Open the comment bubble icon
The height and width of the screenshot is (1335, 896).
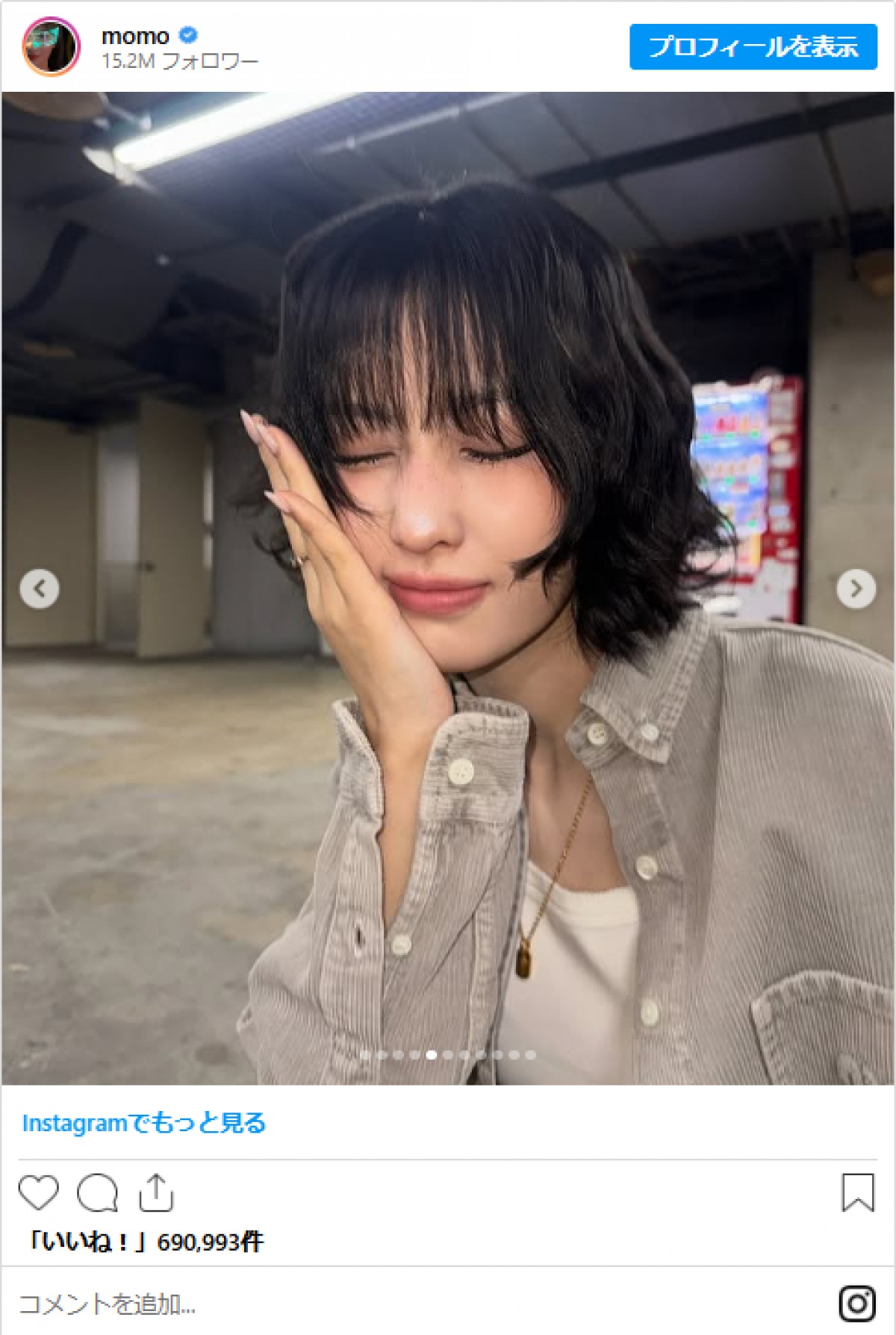pyautogui.click(x=98, y=1192)
